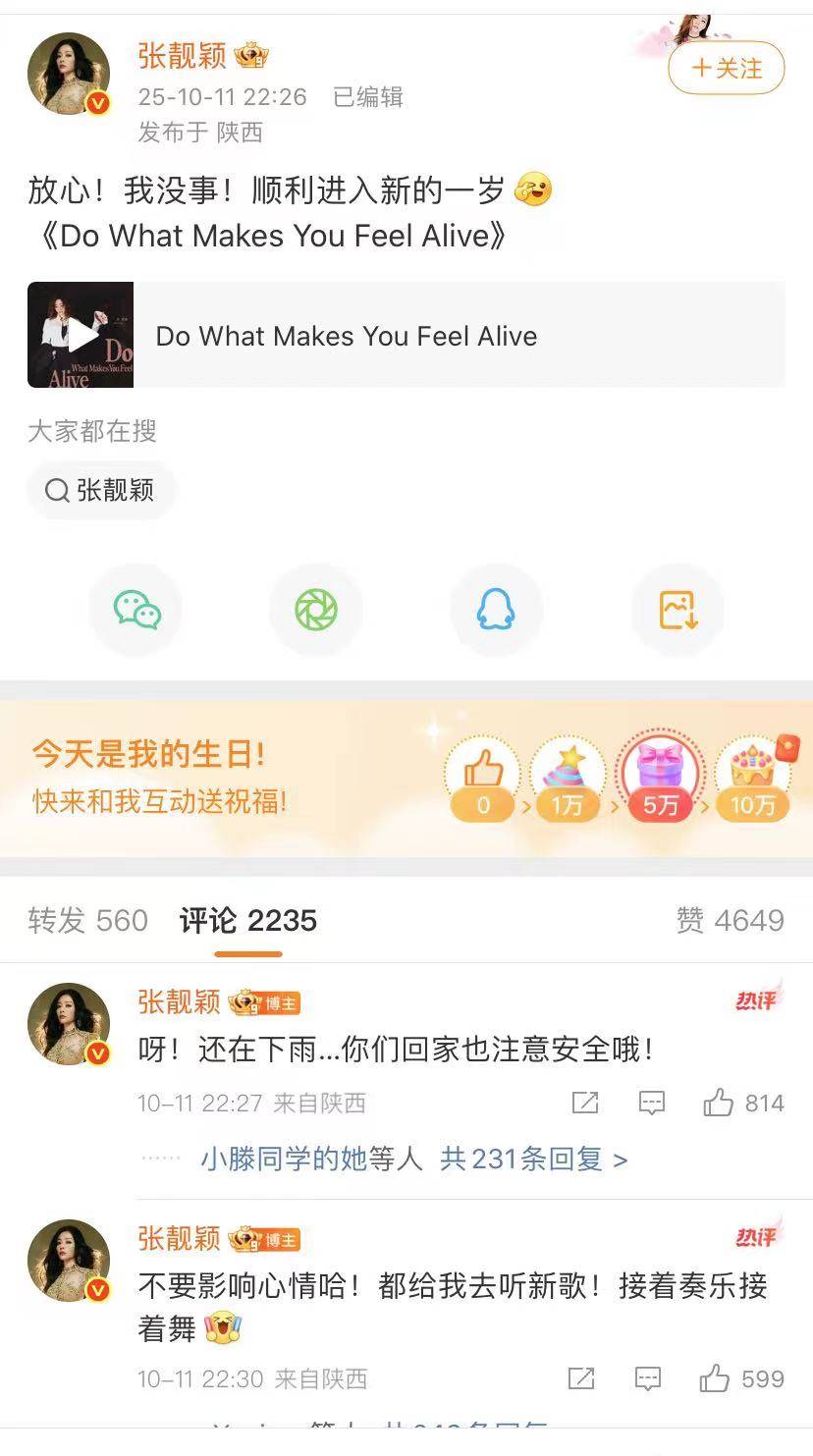813x1456 pixels.
Task: Forward the 还在下雨 comment
Action: [x=585, y=1103]
